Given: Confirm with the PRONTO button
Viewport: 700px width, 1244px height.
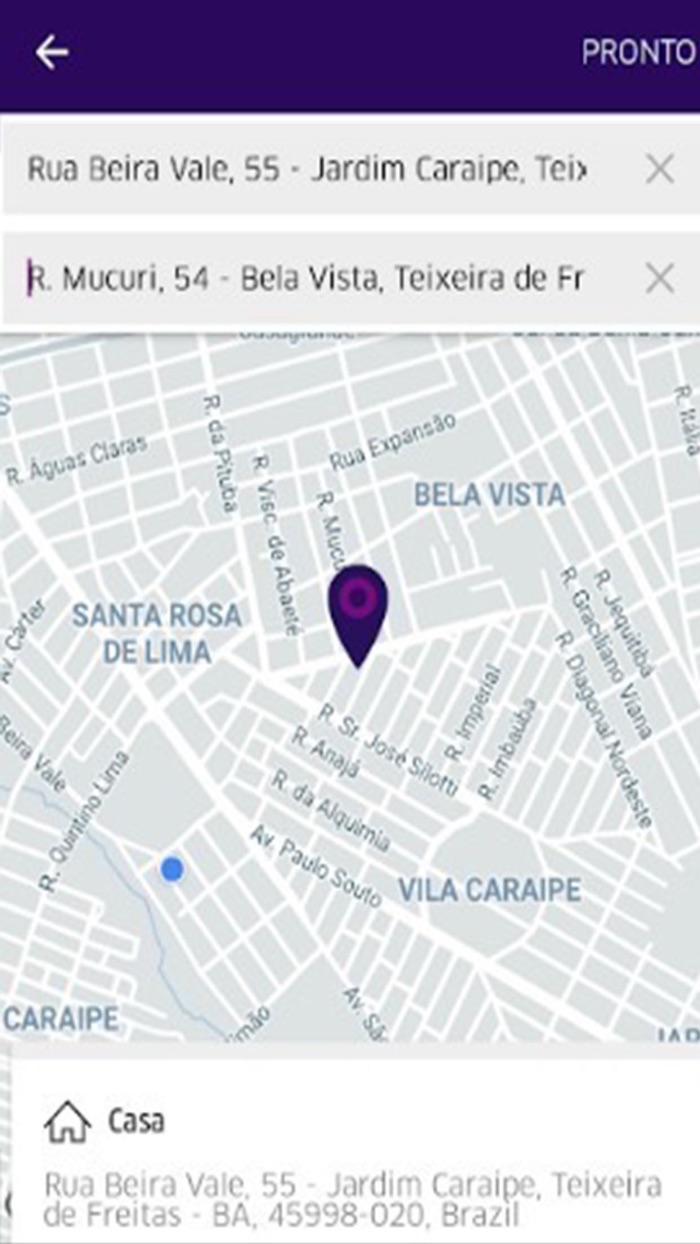Looking at the screenshot, I should (639, 53).
